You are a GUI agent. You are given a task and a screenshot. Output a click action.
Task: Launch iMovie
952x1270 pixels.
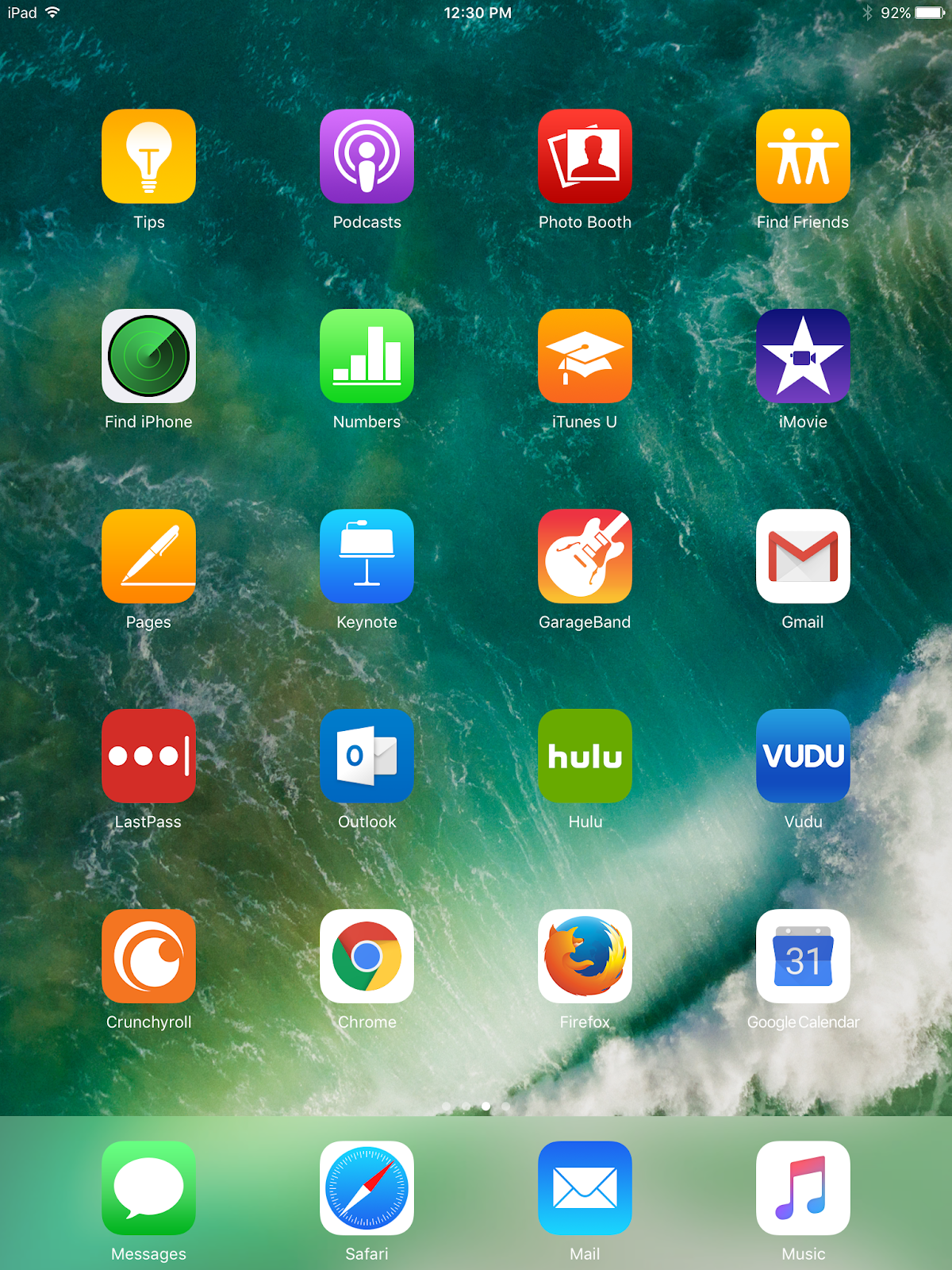coord(803,356)
